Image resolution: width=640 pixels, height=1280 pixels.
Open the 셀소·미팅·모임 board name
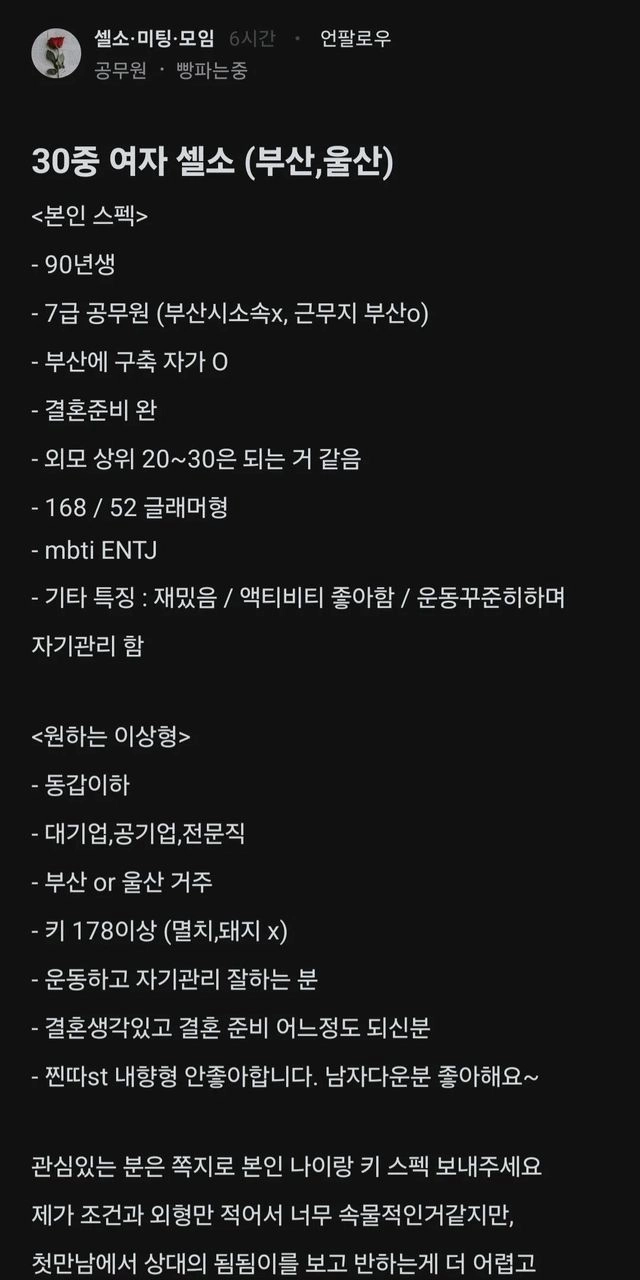click(154, 39)
